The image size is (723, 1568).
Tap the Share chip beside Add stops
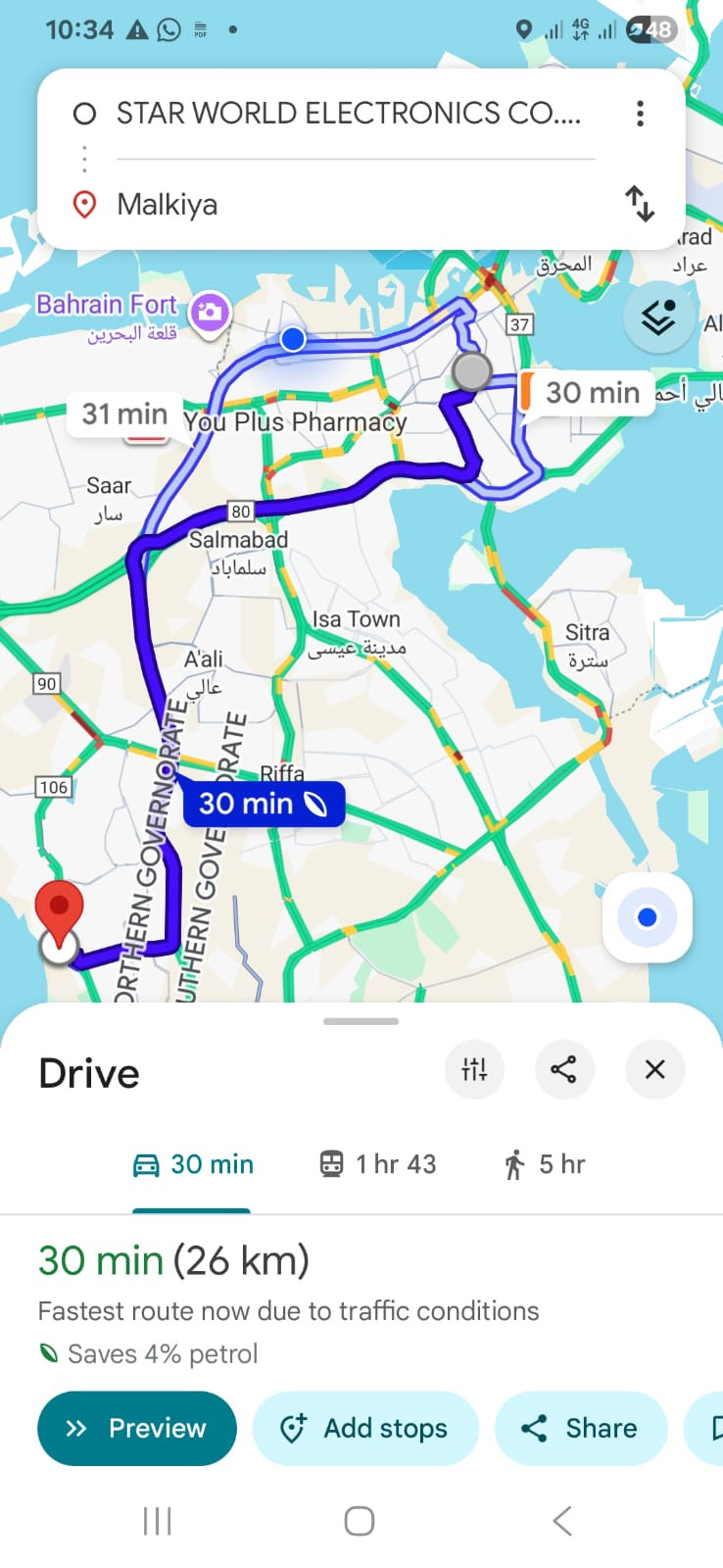tap(581, 1429)
